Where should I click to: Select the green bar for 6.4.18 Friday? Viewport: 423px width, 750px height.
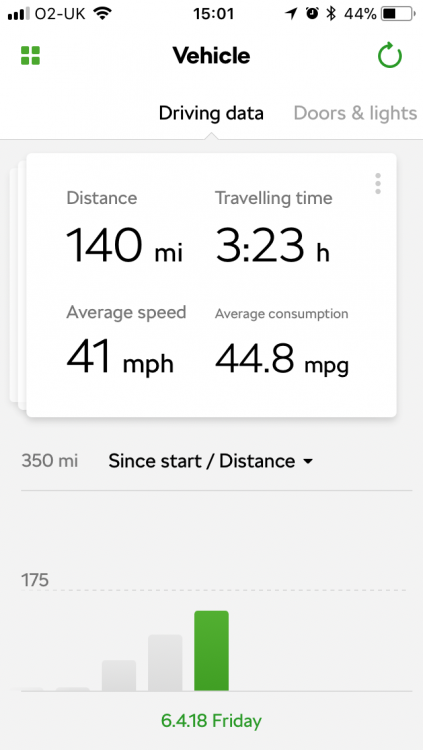pyautogui.click(x=212, y=651)
